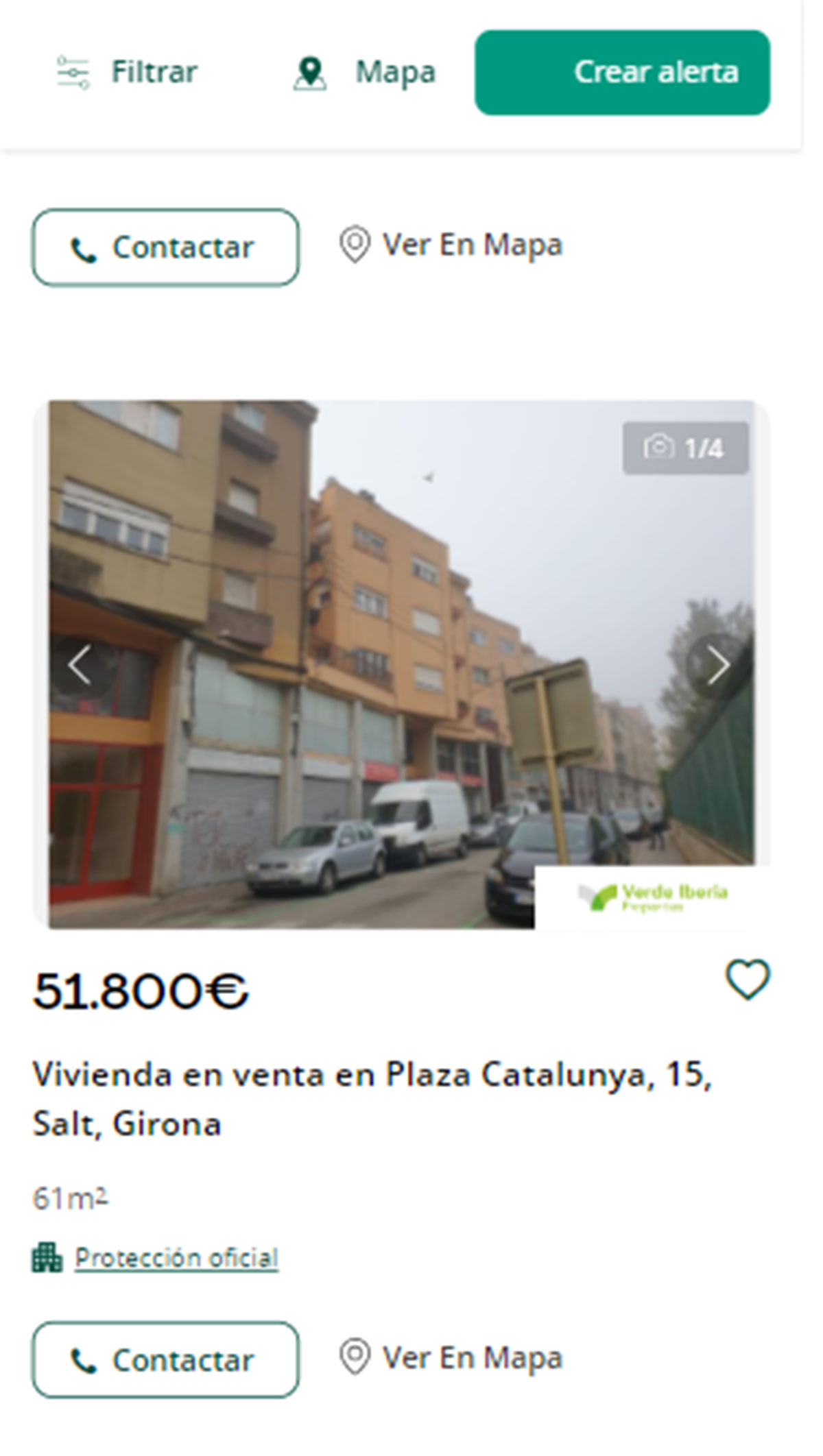
Task: Open Ver En Mapa above the property photo
Action: pos(451,245)
